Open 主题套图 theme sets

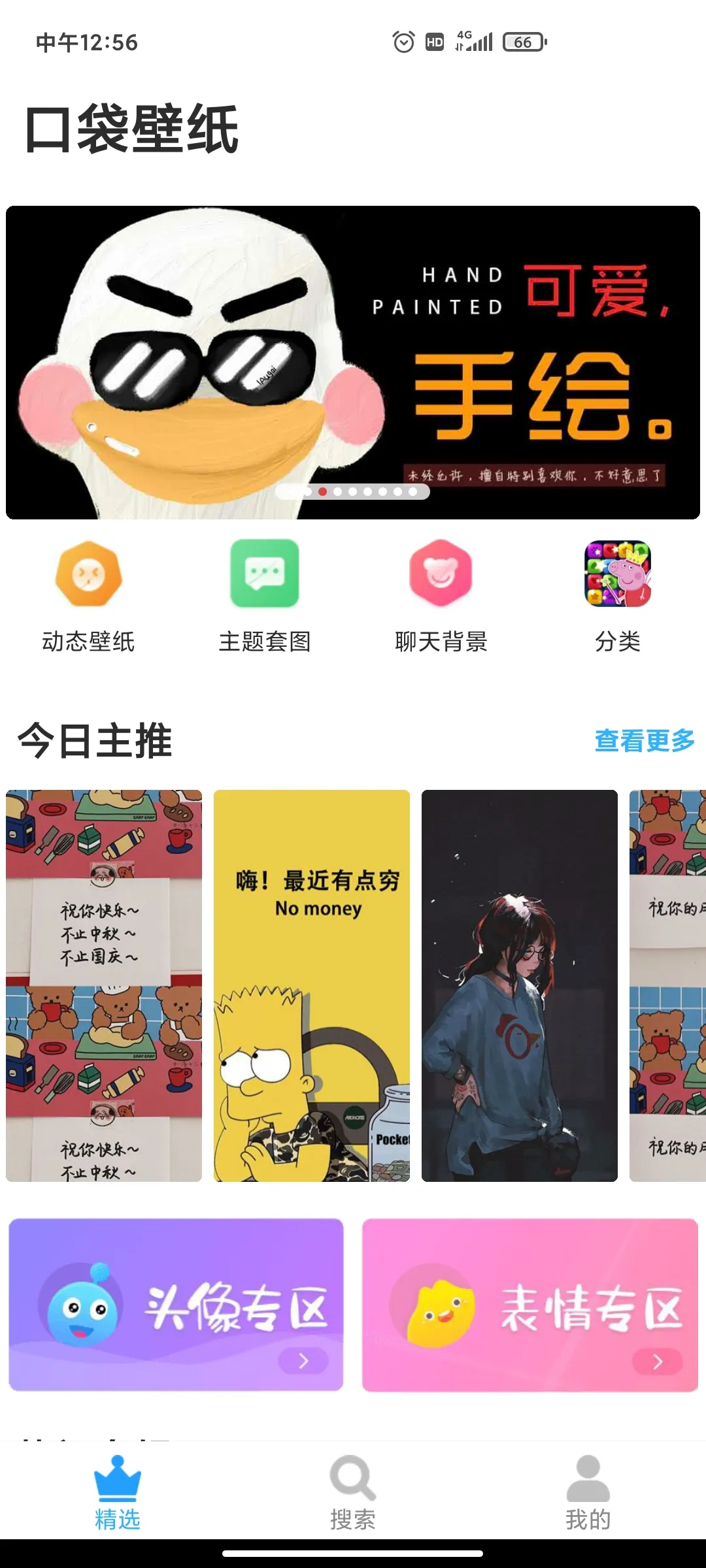tap(265, 596)
